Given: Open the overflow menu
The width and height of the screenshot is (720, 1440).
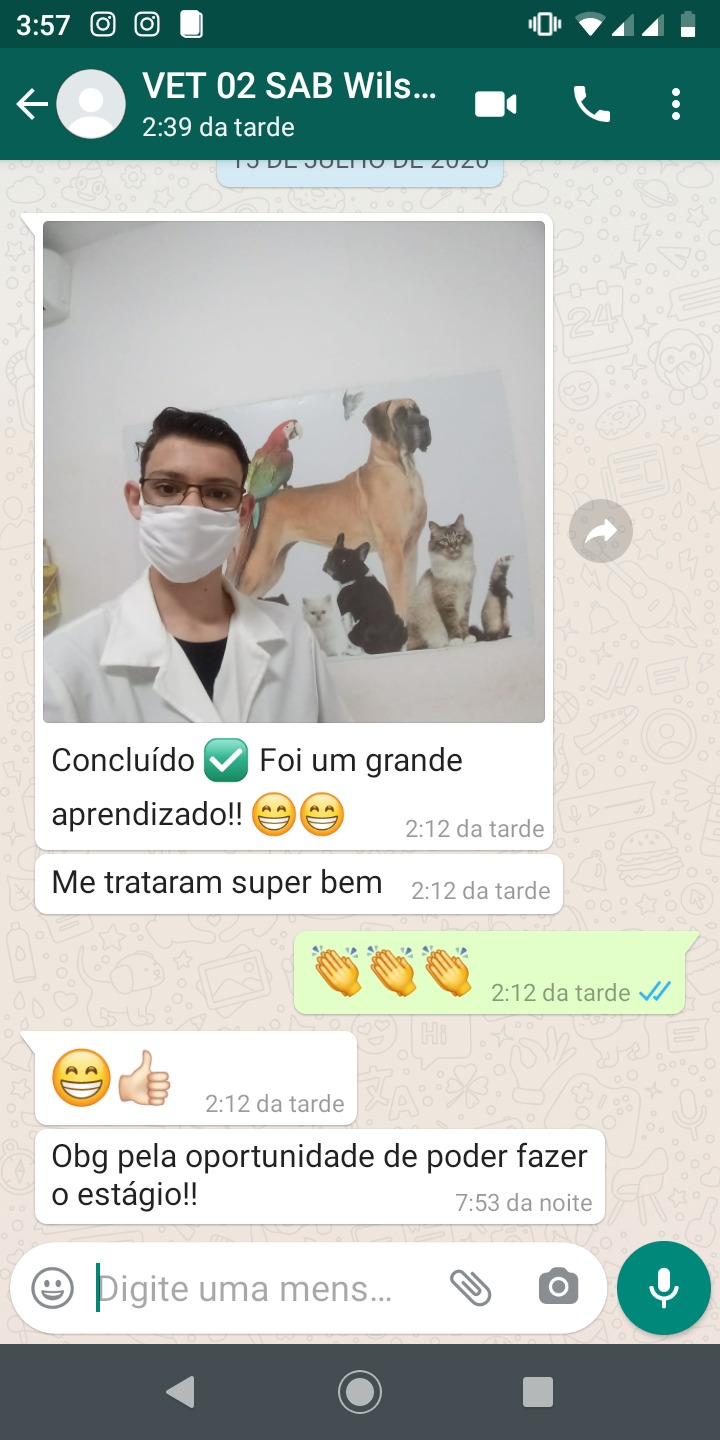Looking at the screenshot, I should [x=676, y=104].
